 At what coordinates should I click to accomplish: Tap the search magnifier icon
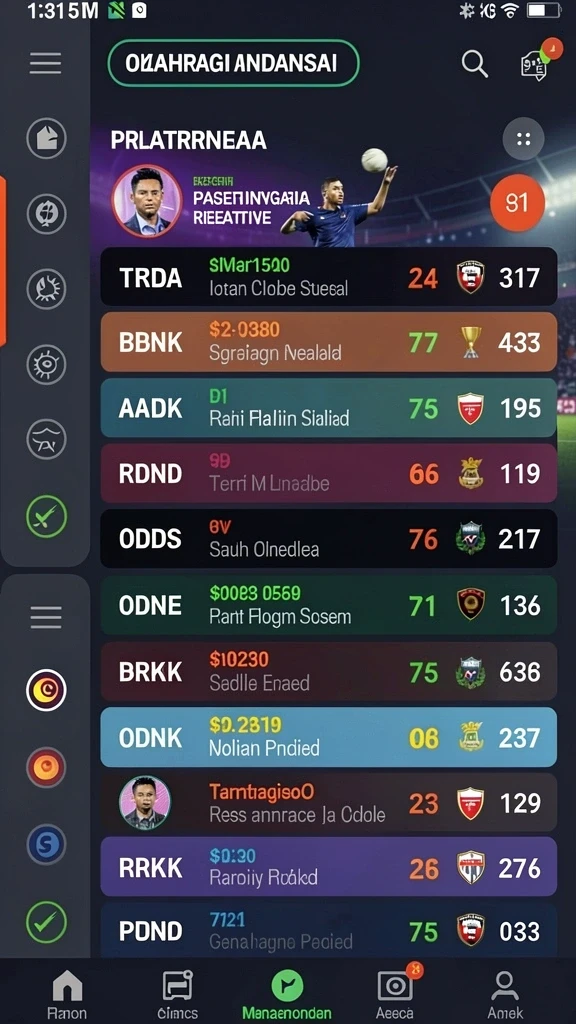(475, 64)
